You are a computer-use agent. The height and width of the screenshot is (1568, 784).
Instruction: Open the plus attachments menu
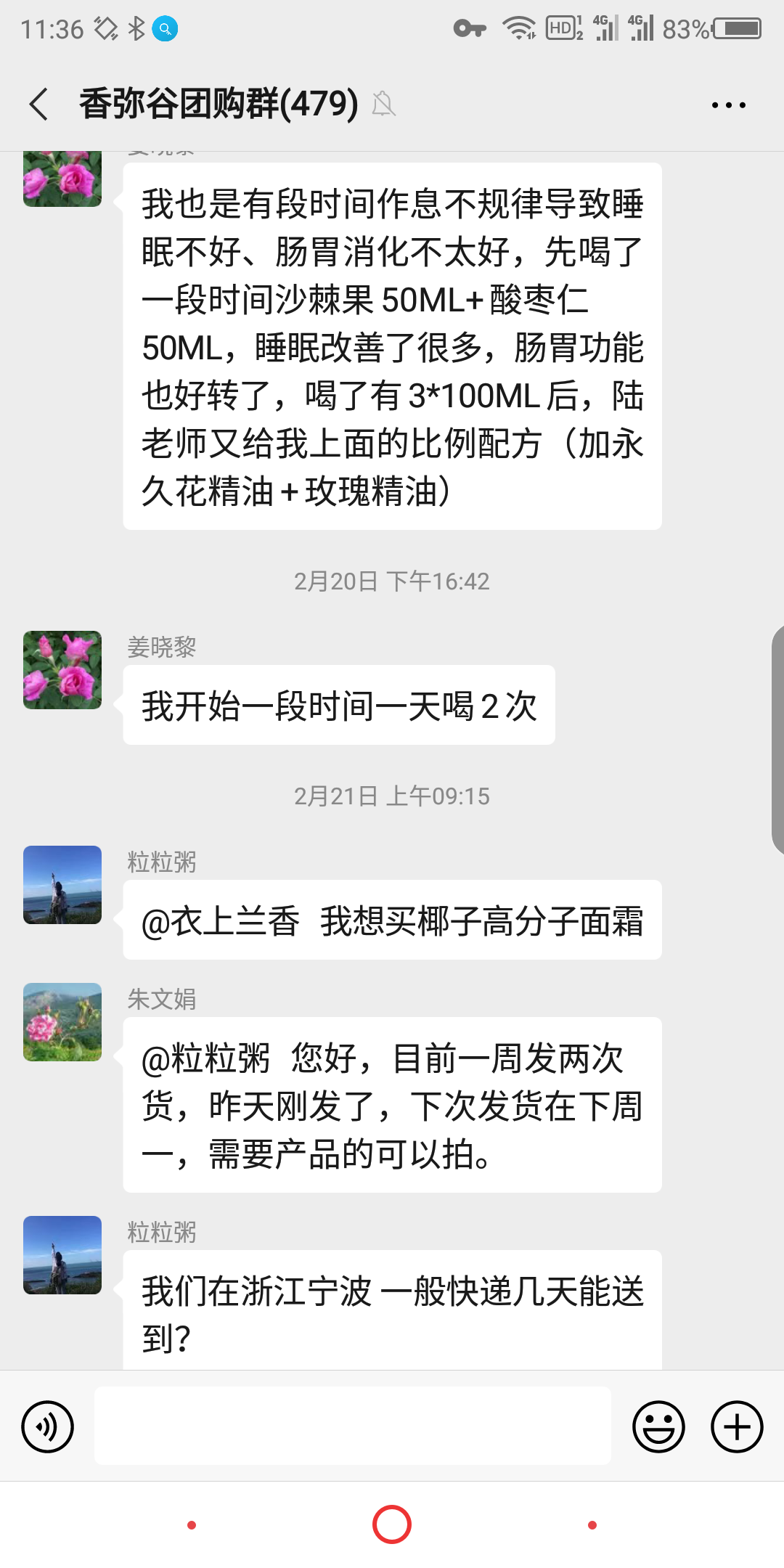point(736,1426)
